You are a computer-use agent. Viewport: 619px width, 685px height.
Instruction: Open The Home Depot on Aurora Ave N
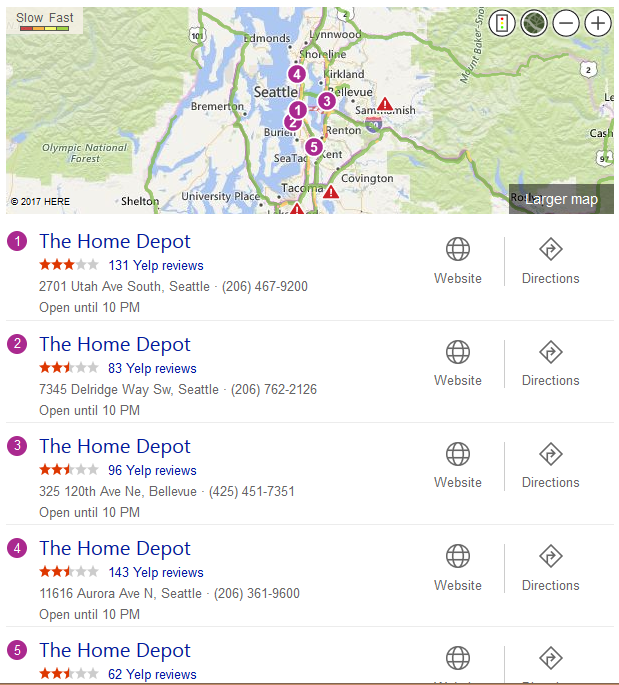click(114, 548)
